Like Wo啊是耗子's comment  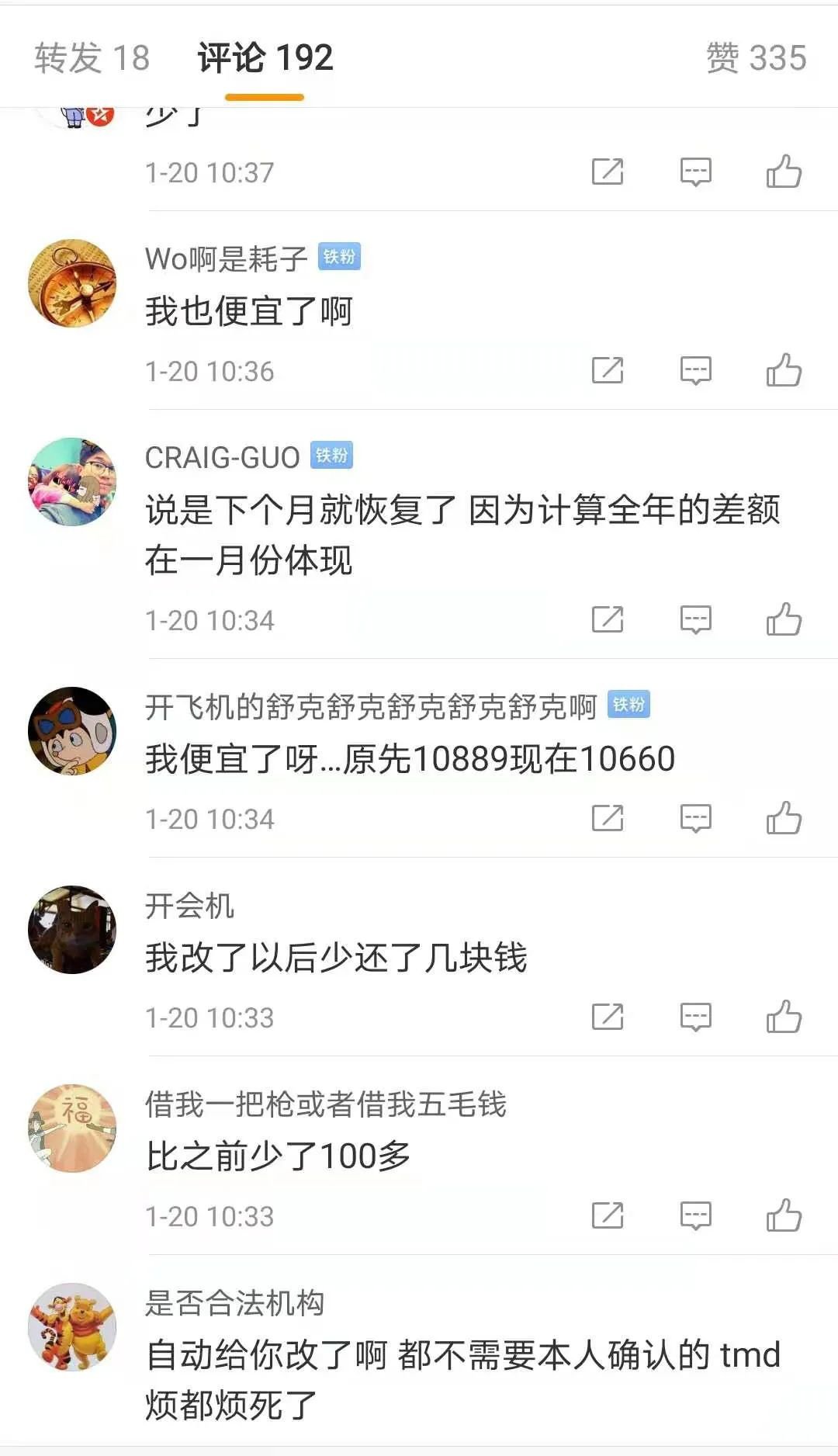point(784,370)
